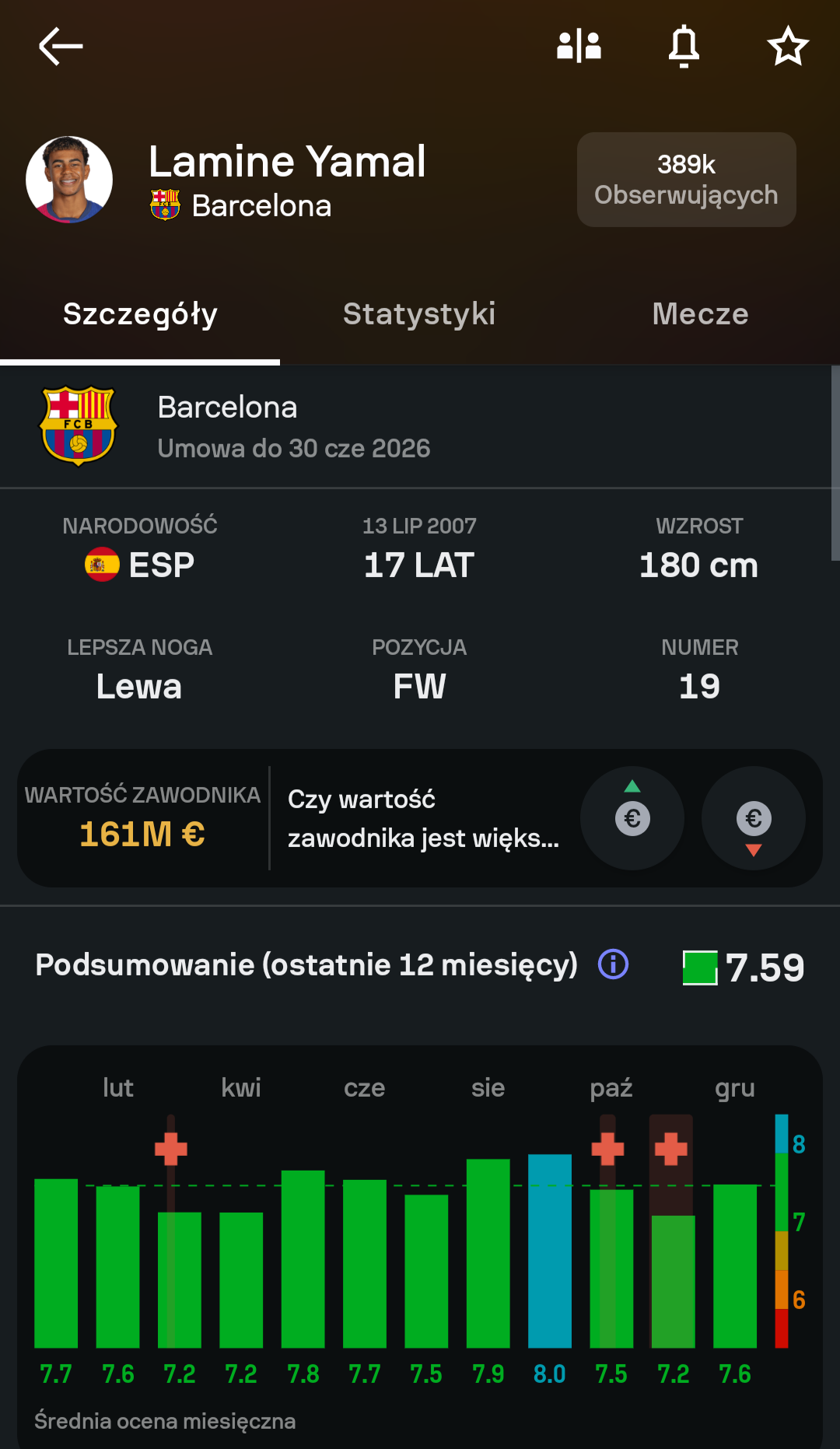Enable notifications with the bell icon
This screenshot has width=840, height=1449.
(684, 46)
